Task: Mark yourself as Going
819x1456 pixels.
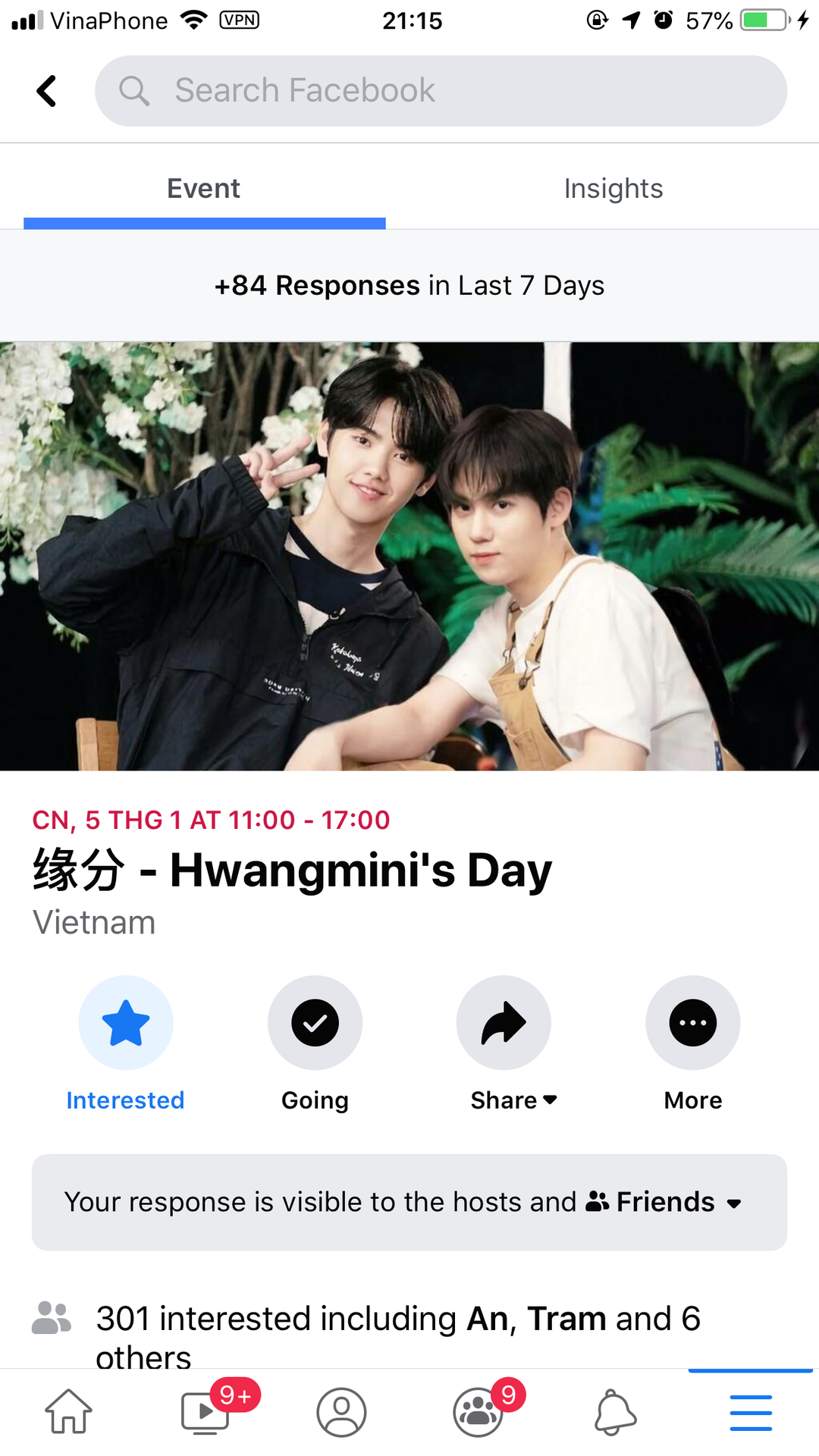Action: [315, 1023]
